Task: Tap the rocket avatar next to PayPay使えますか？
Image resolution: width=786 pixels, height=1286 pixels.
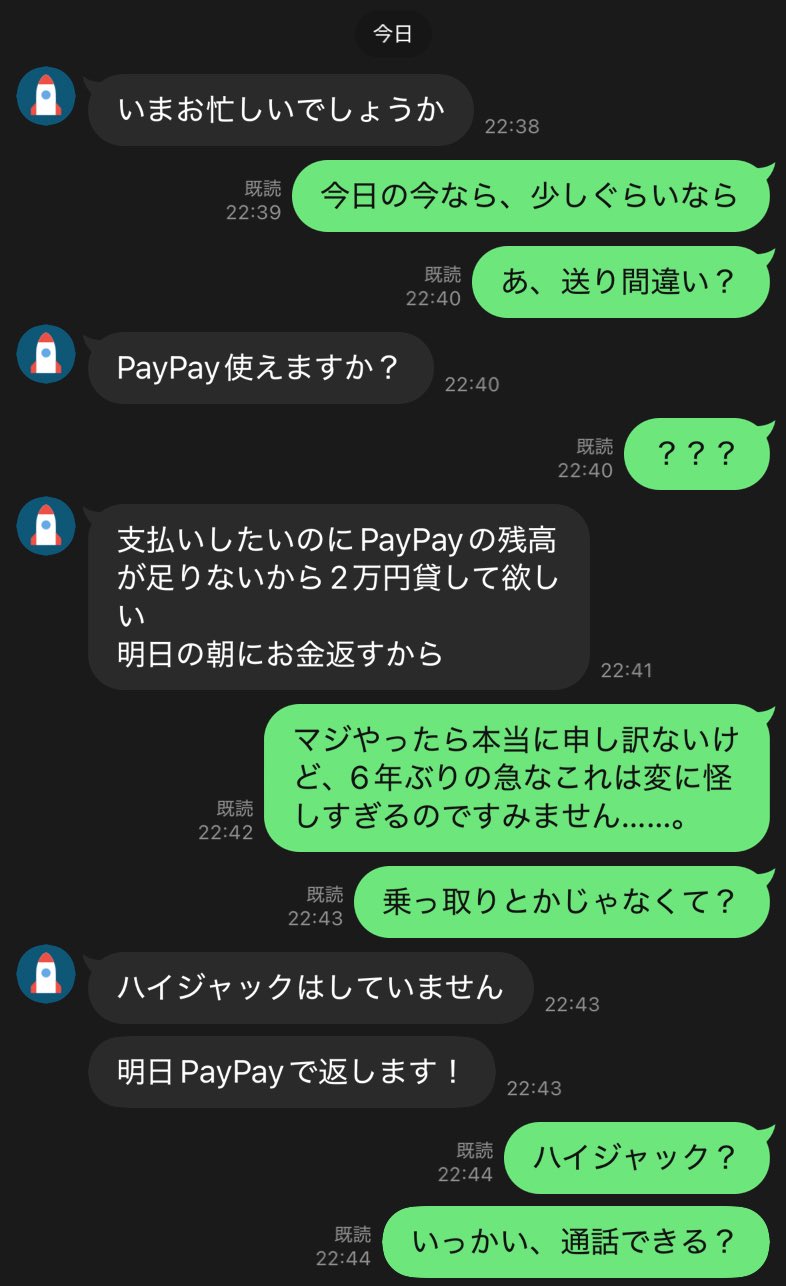Action: click(x=46, y=353)
